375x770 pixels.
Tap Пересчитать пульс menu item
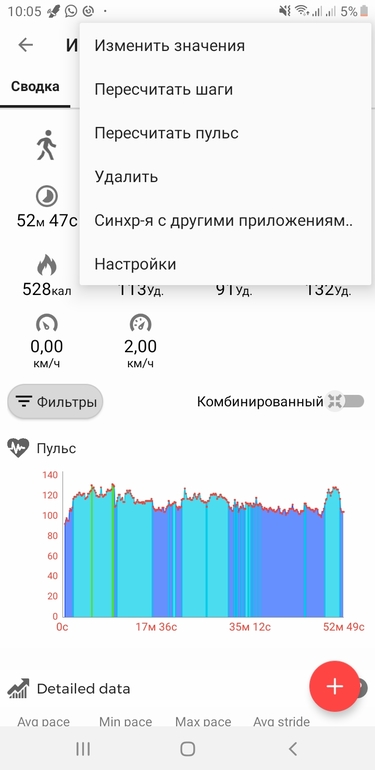click(x=225, y=133)
